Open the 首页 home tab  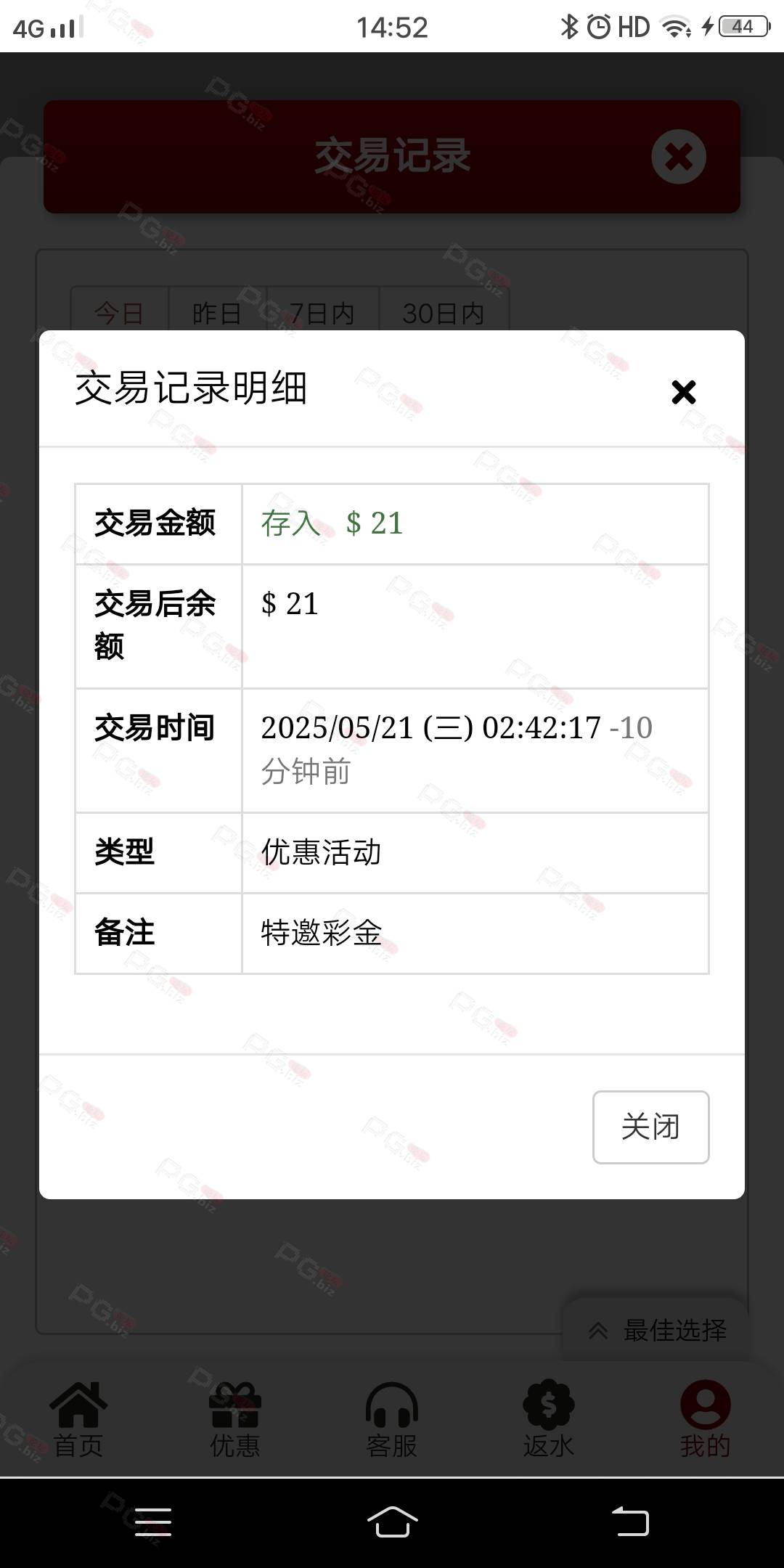pyautogui.click(x=78, y=1419)
